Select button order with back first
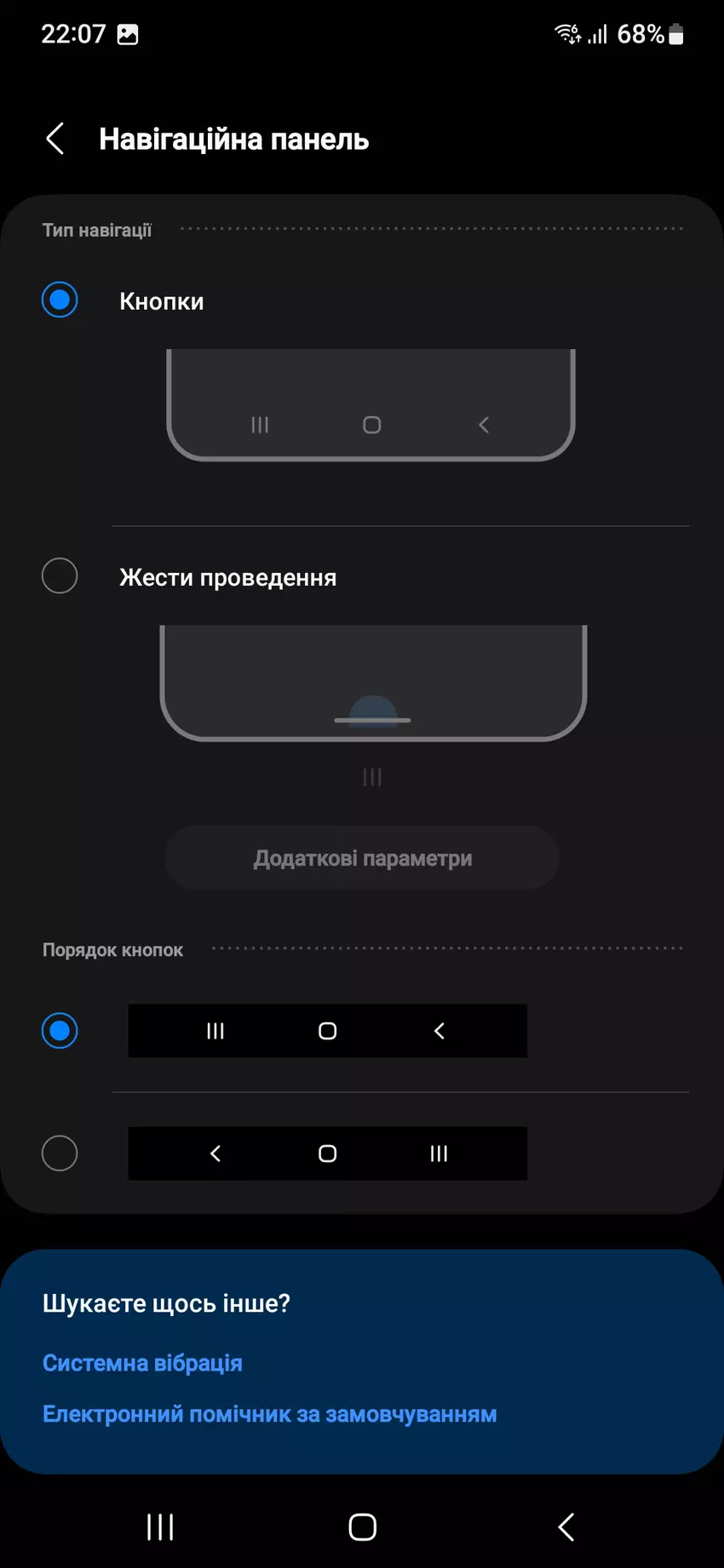 (x=60, y=1153)
